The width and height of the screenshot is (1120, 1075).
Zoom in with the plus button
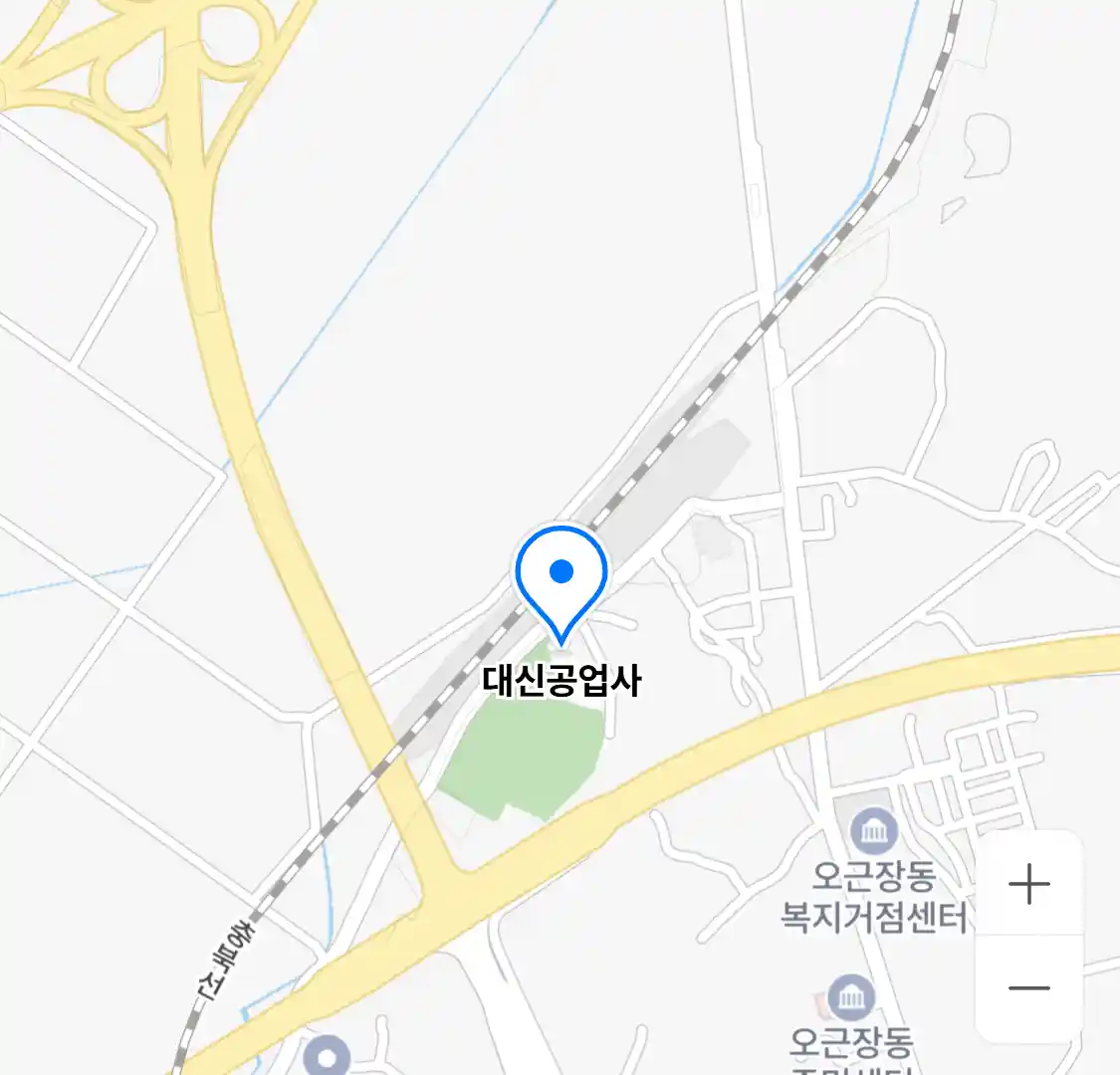tap(1028, 884)
